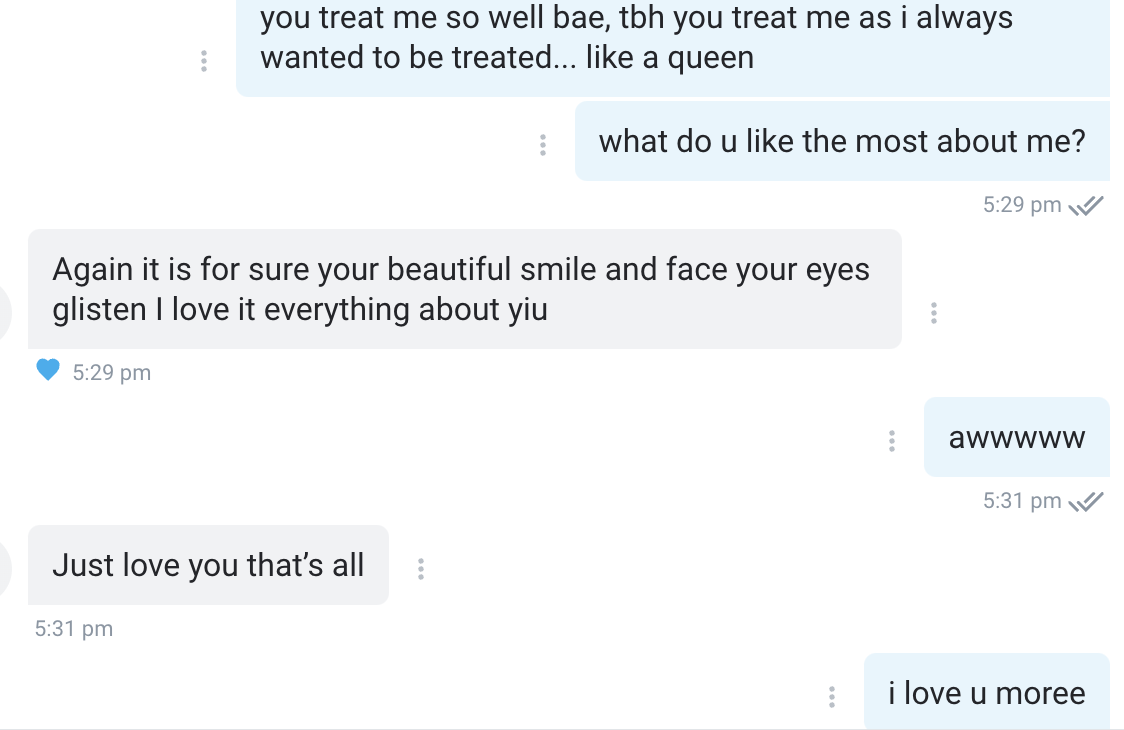The width and height of the screenshot is (1124, 730).
Task: Open options for the 'awwwww' message
Action: [x=892, y=441]
